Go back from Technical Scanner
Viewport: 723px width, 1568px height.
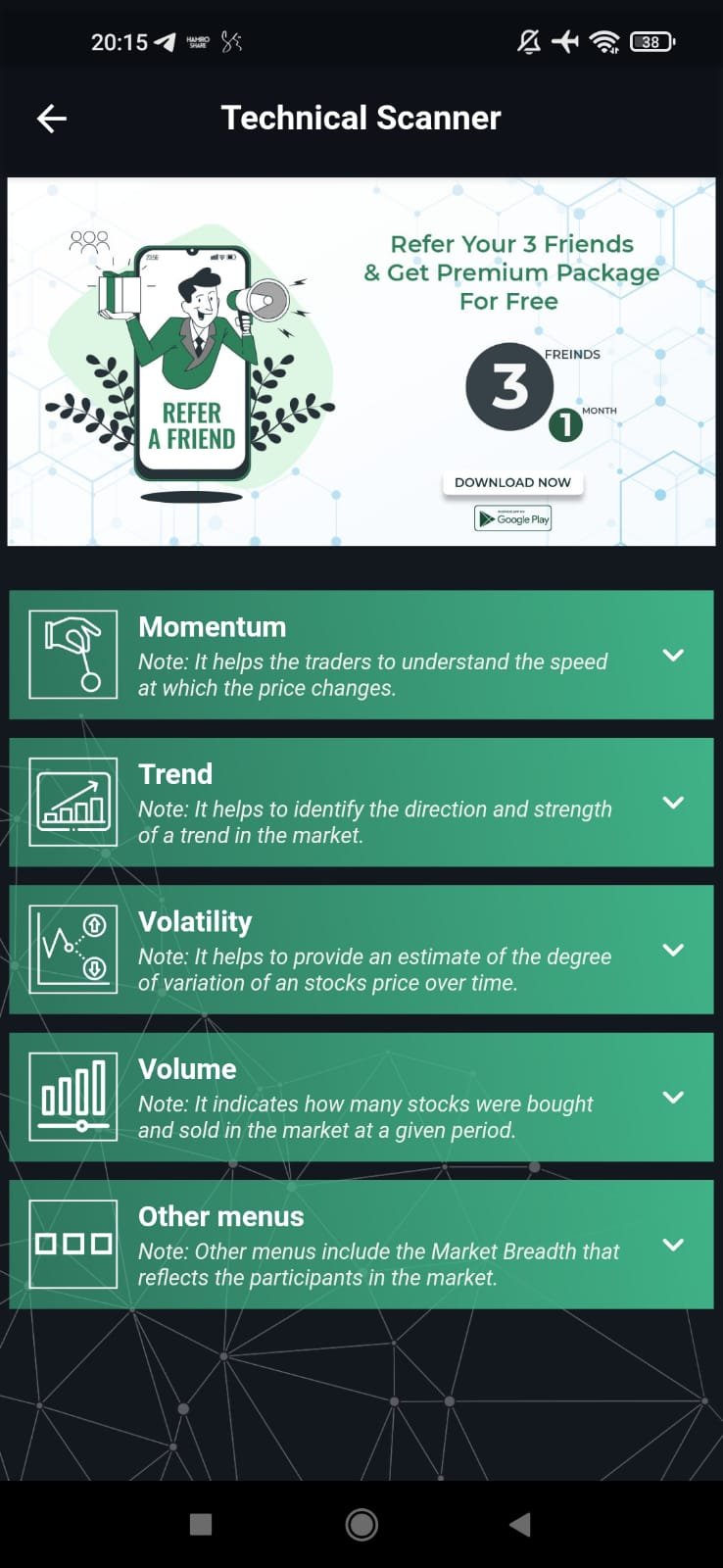click(51, 119)
